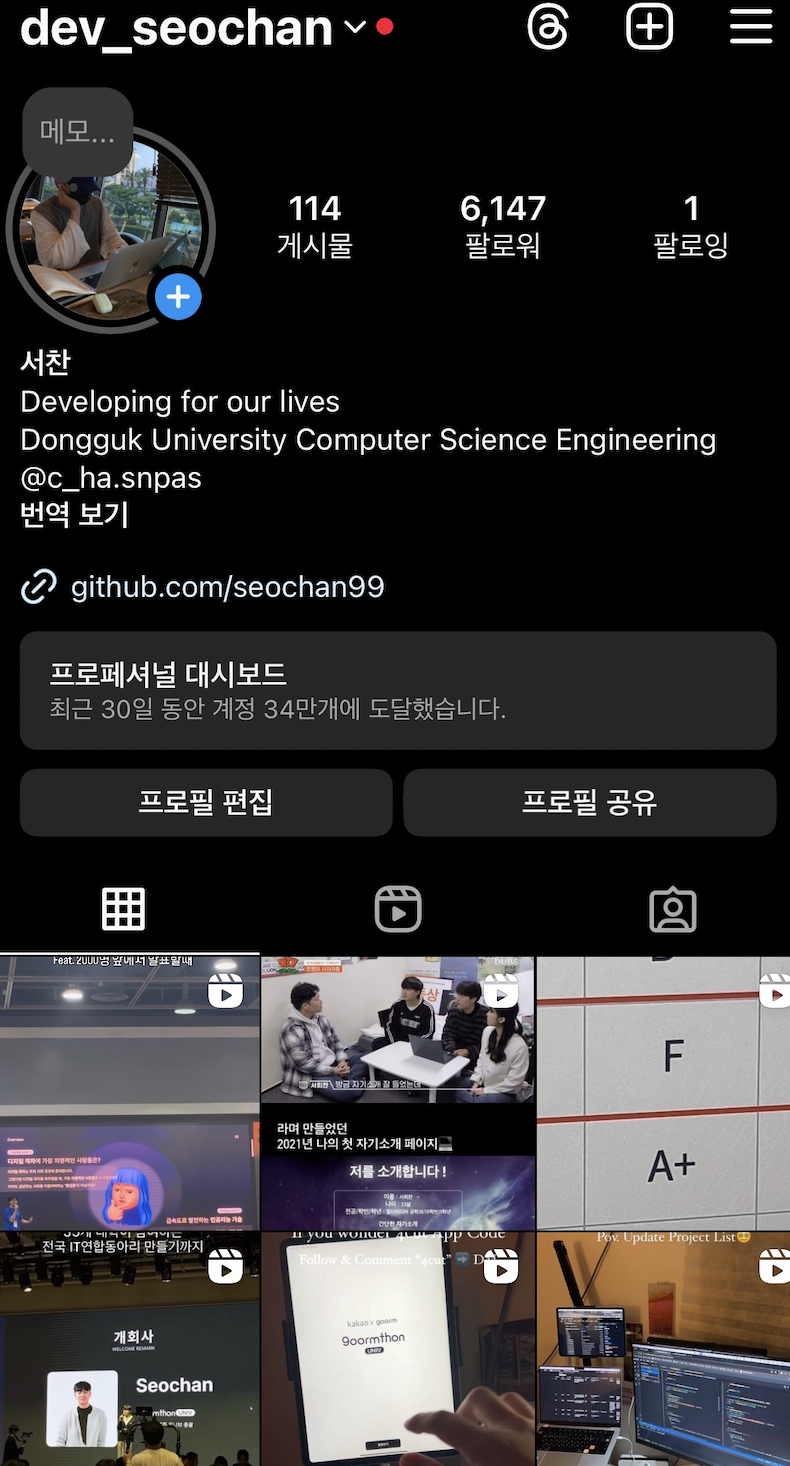This screenshot has width=790, height=1466.
Task: Open the 메모 note bubble
Action: (x=77, y=131)
